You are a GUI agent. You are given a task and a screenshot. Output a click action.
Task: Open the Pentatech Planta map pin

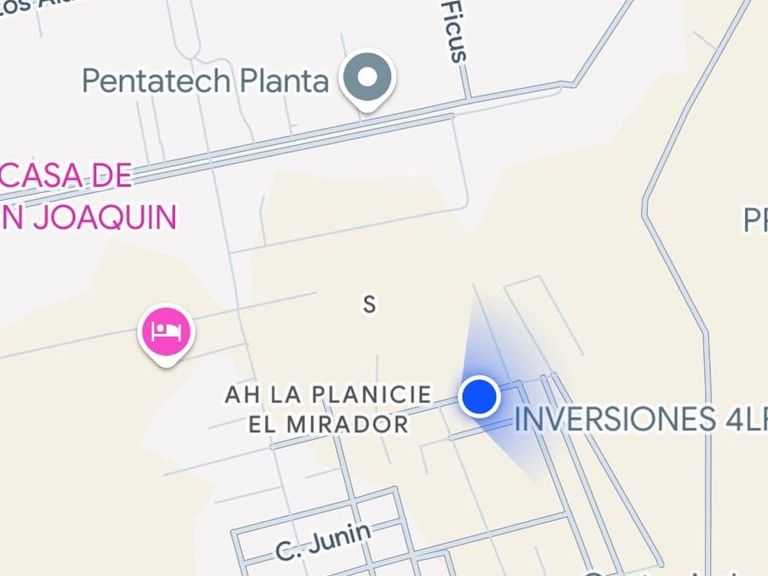(x=367, y=77)
